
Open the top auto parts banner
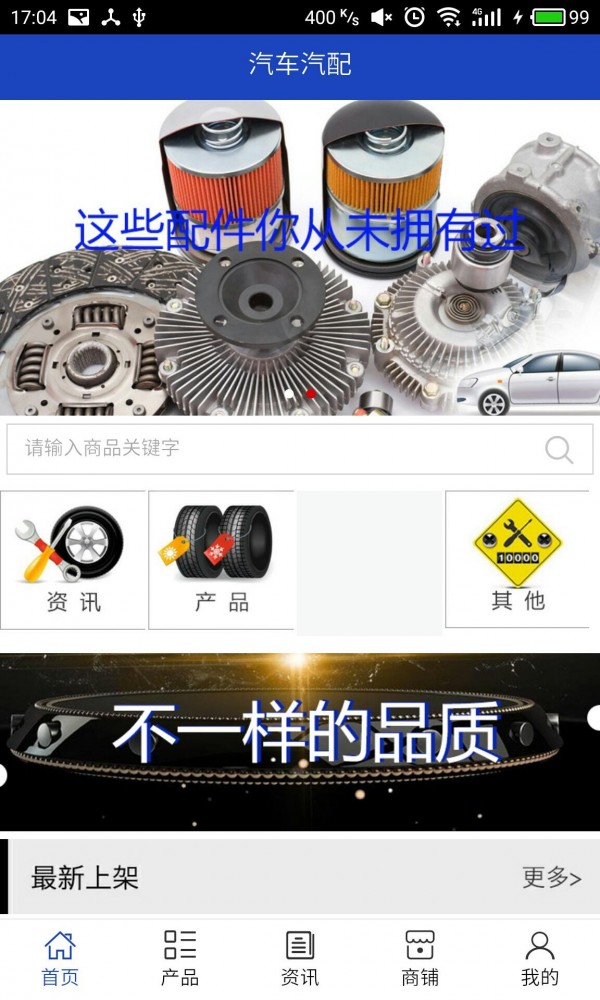click(300, 257)
